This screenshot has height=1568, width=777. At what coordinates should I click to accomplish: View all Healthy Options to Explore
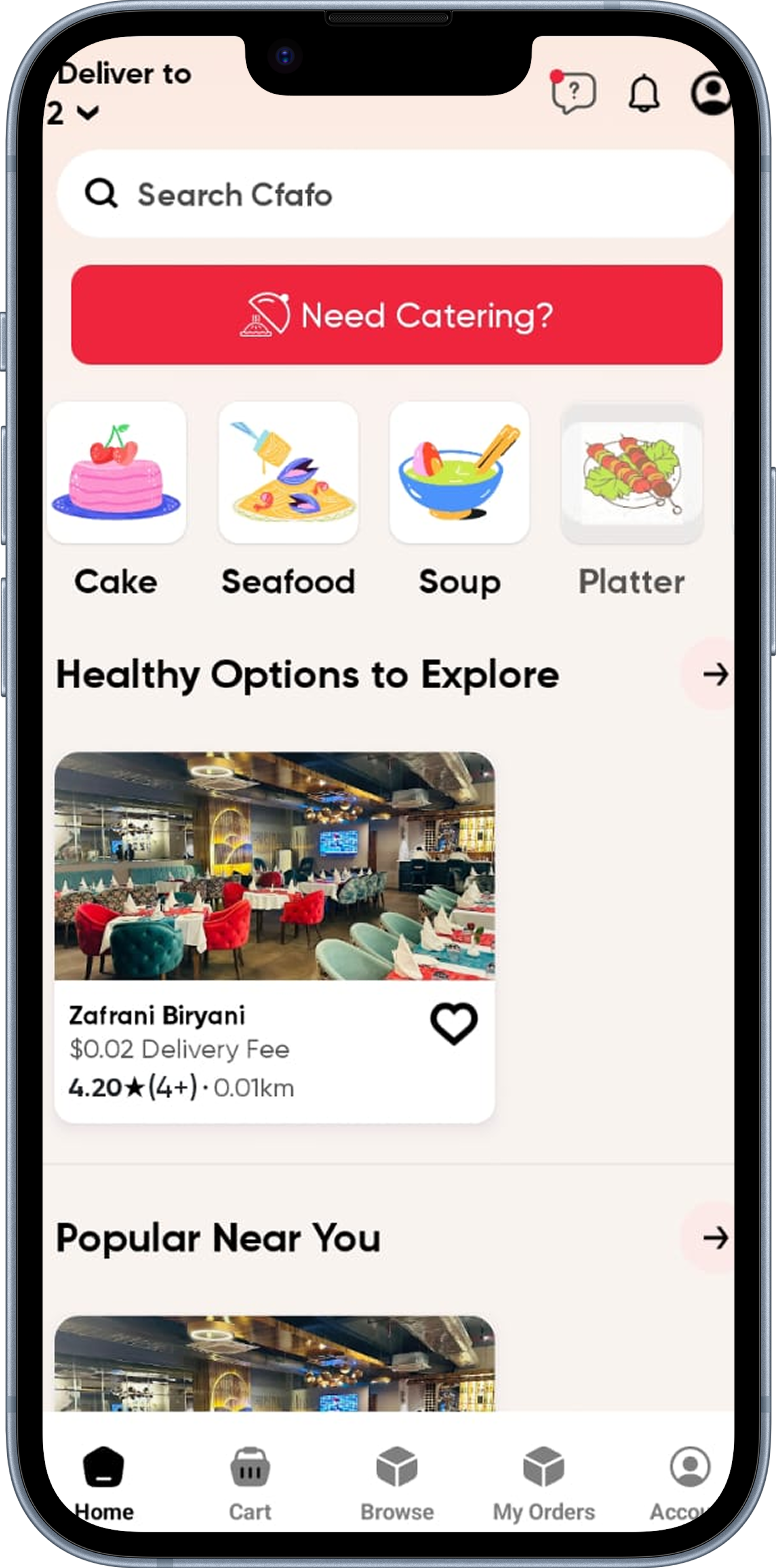click(714, 674)
